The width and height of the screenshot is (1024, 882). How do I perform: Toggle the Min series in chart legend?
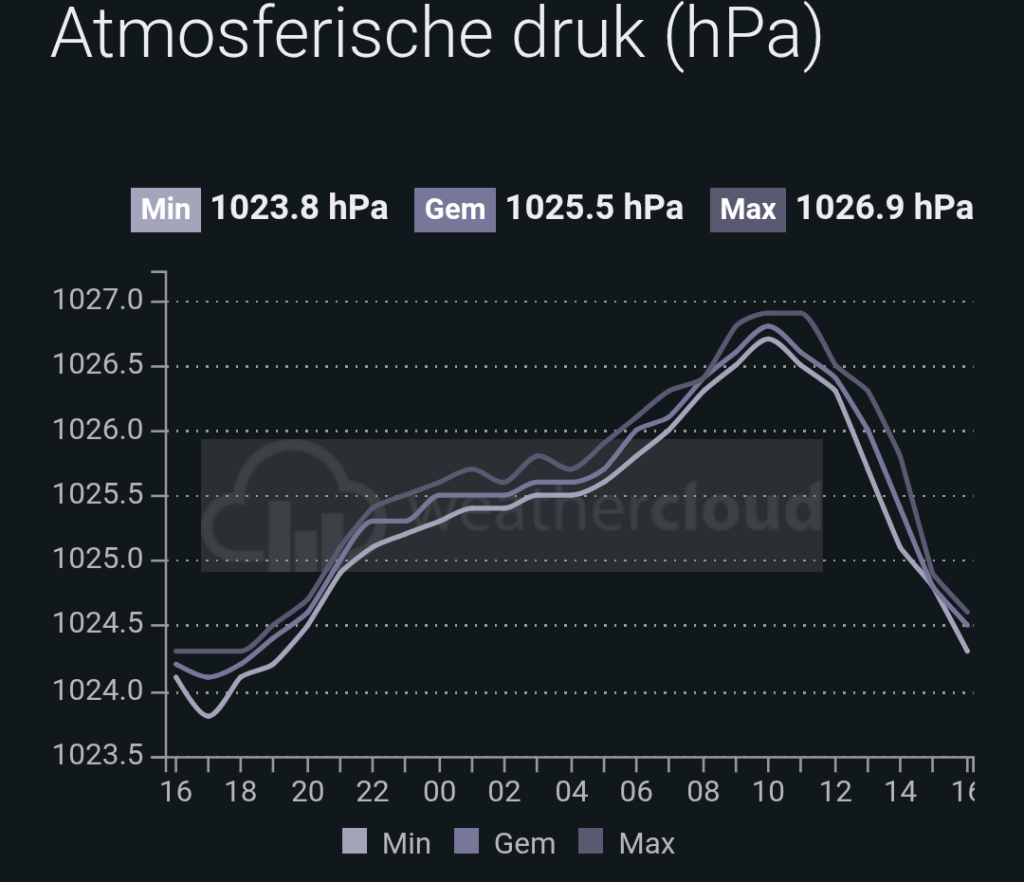[x=386, y=843]
